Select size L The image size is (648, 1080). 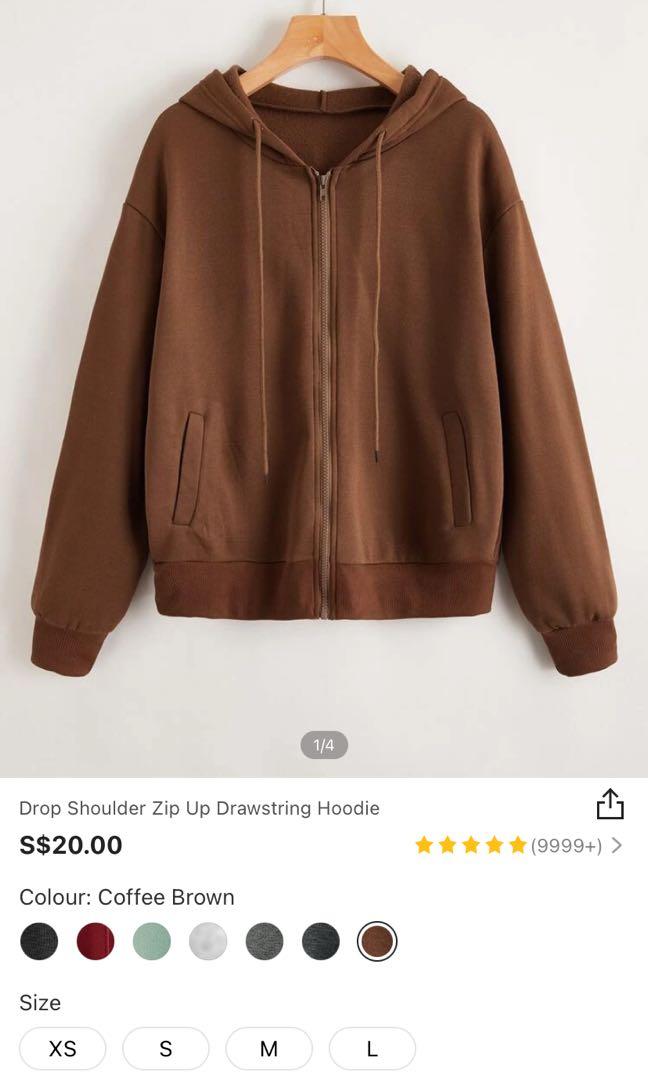coord(372,1049)
